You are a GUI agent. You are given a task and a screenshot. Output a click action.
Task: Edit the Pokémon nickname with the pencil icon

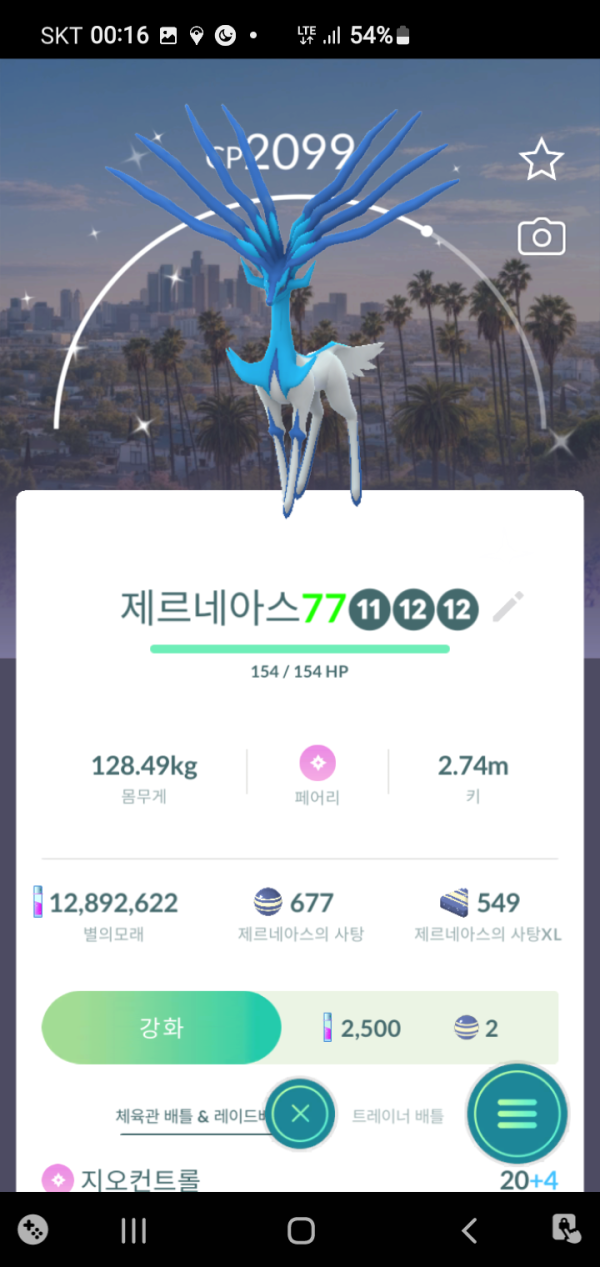pos(508,607)
